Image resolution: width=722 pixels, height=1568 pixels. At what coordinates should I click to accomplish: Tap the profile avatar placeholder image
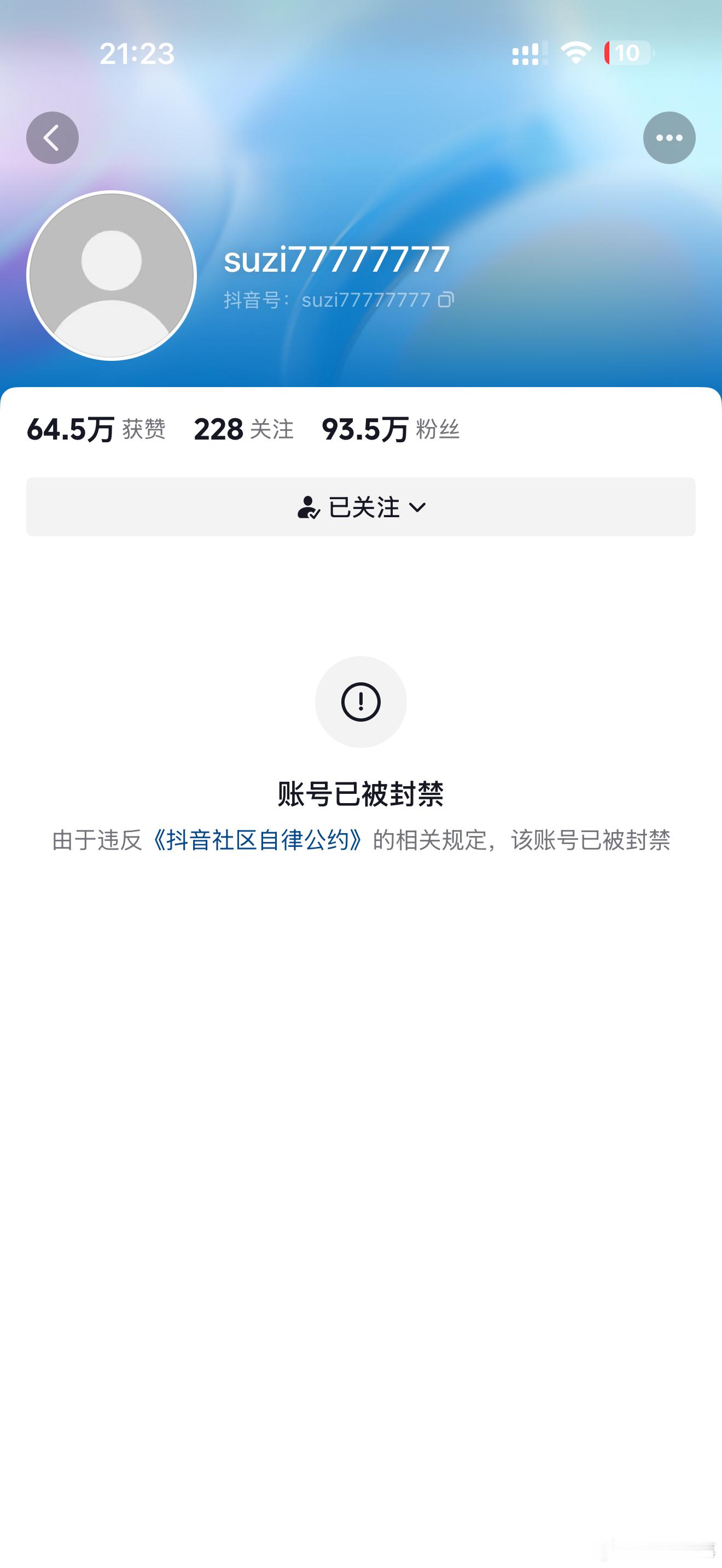click(x=113, y=274)
